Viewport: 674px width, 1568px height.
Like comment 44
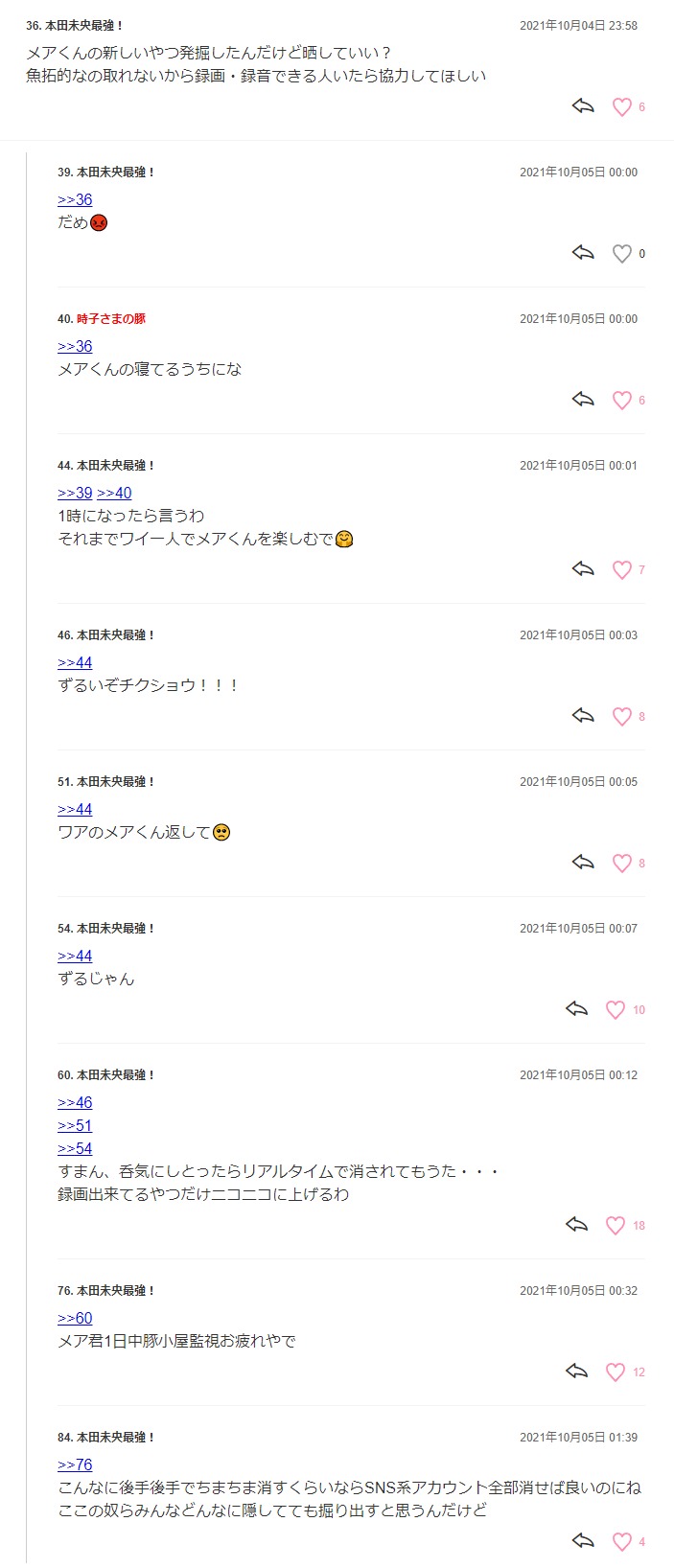point(622,570)
